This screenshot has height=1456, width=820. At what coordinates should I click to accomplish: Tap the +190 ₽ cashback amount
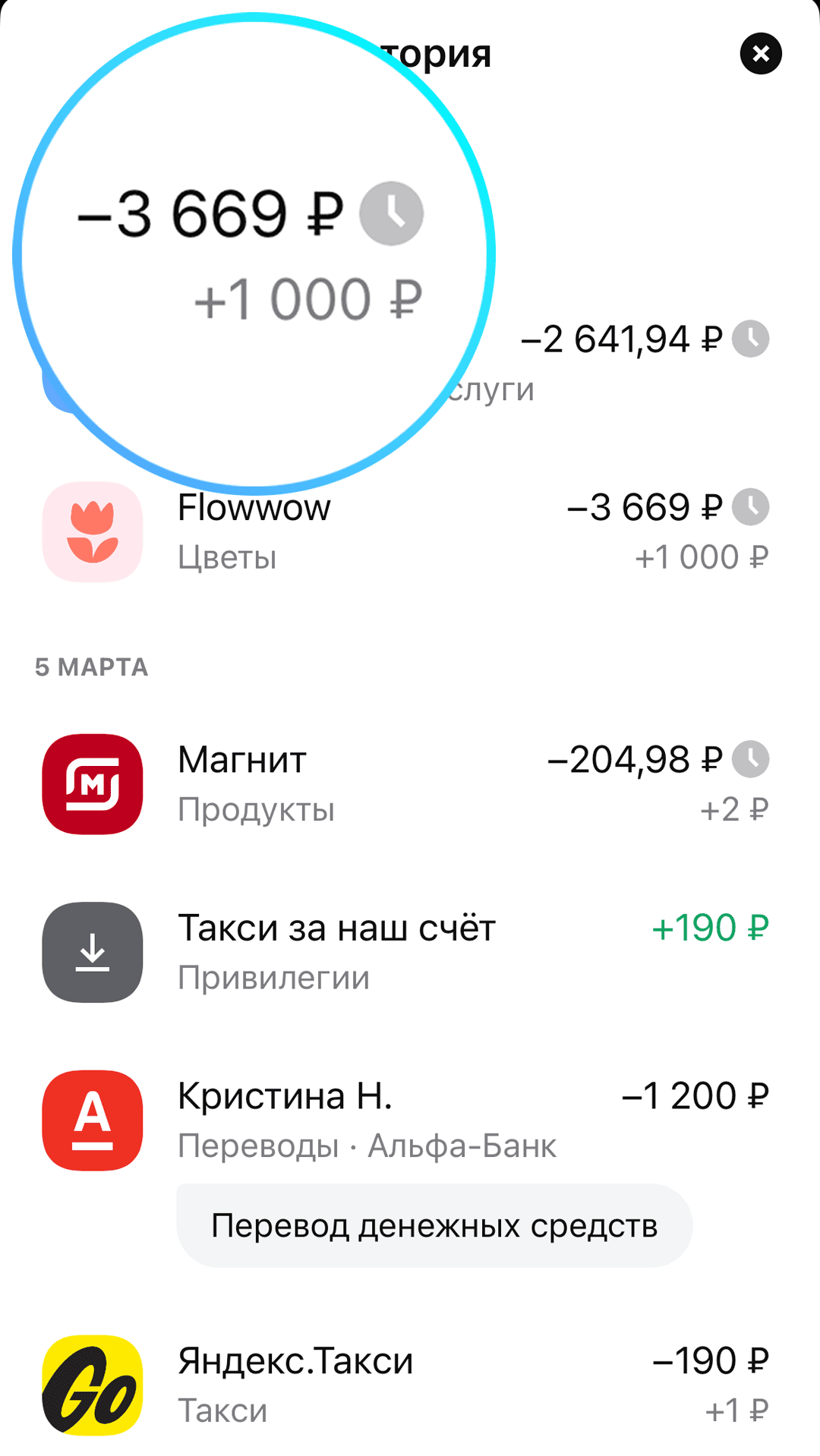pos(711,927)
